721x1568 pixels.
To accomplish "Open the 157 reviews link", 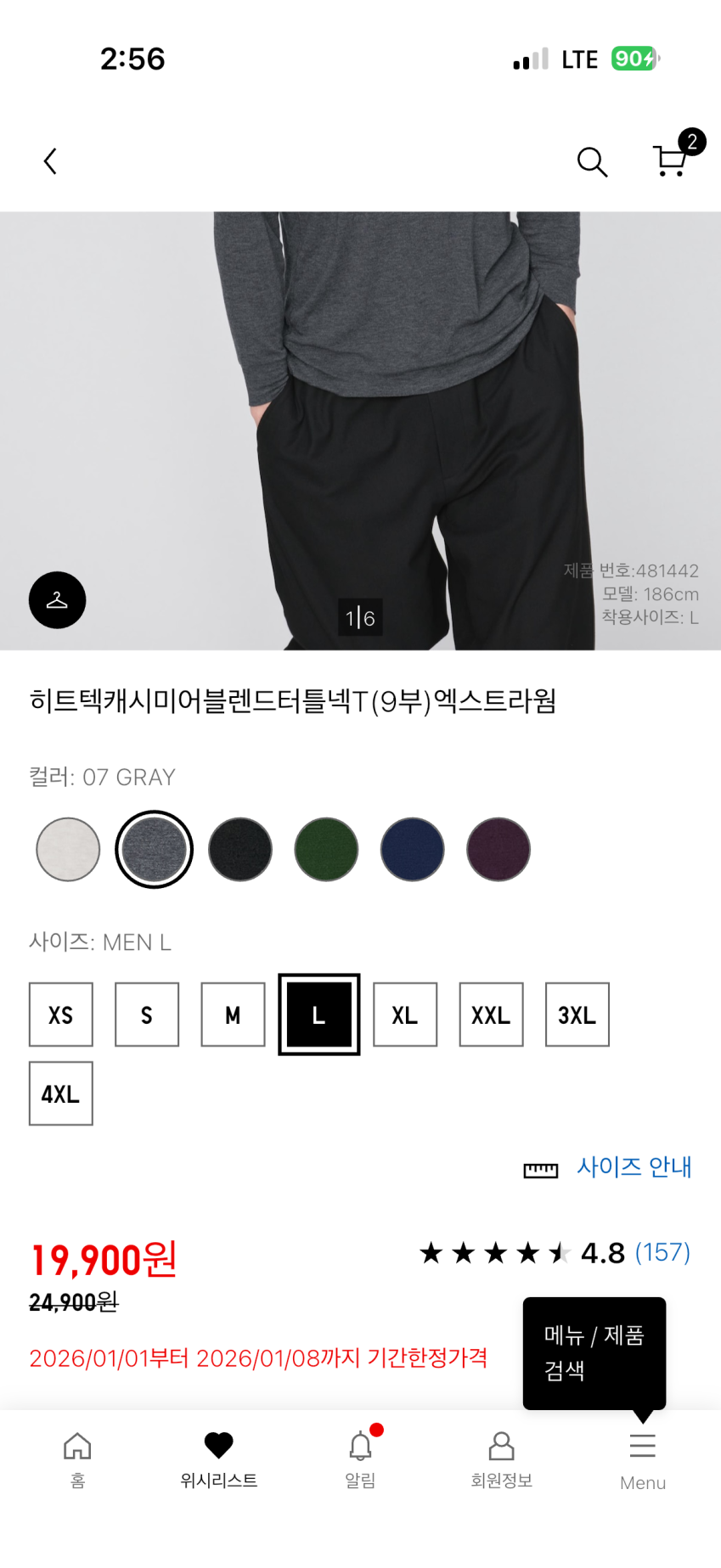I will [662, 1252].
